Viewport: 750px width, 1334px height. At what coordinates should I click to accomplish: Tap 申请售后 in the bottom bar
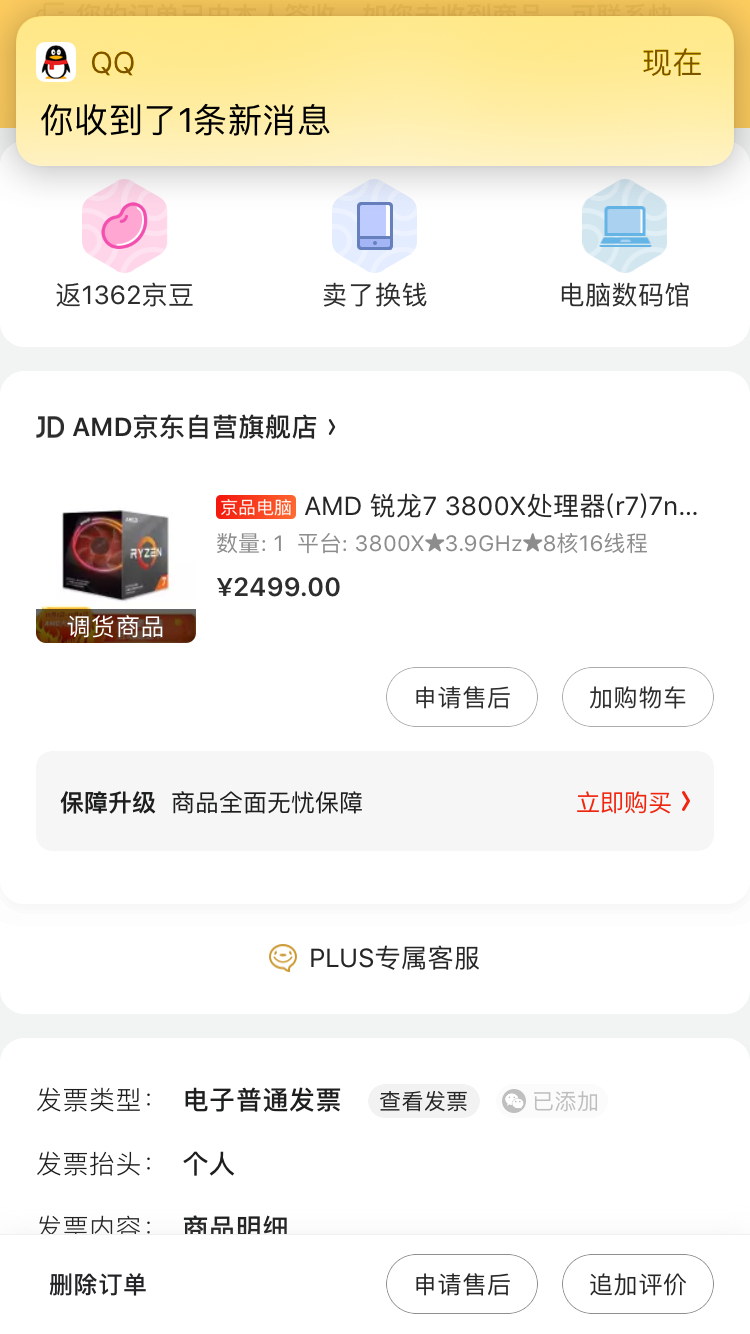(462, 1284)
